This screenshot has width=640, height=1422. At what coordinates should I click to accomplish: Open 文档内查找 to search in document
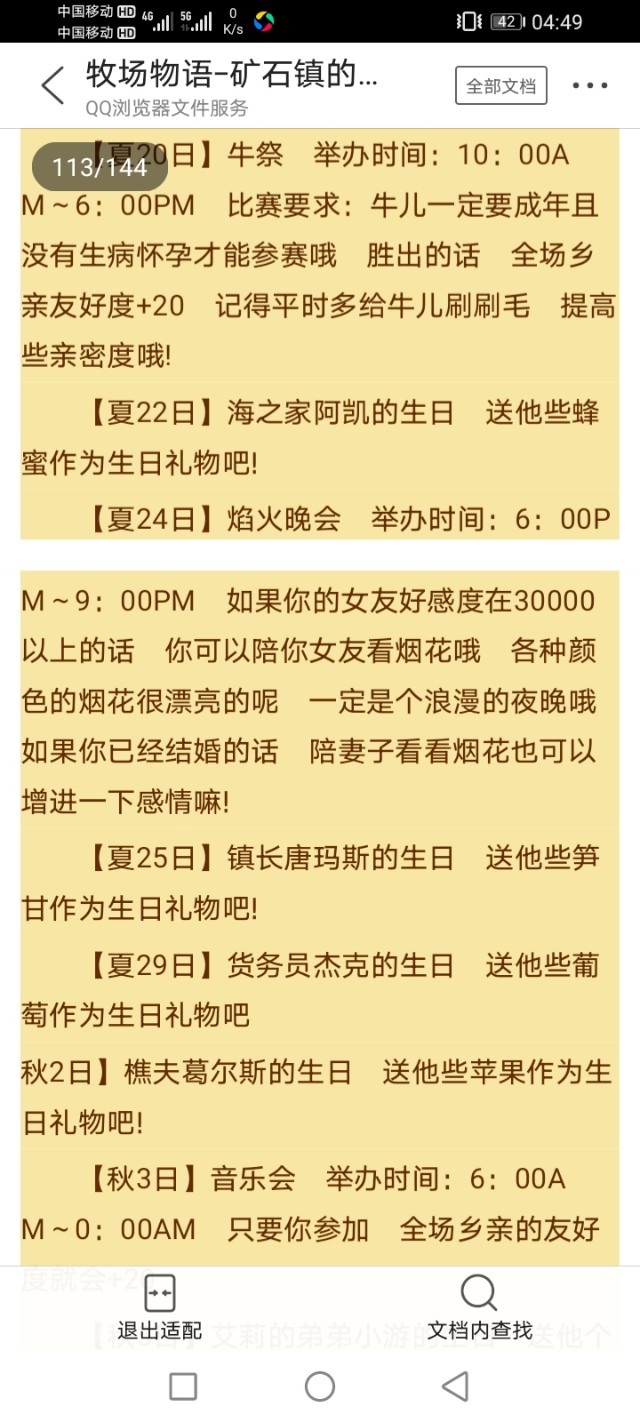pyautogui.click(x=479, y=1307)
